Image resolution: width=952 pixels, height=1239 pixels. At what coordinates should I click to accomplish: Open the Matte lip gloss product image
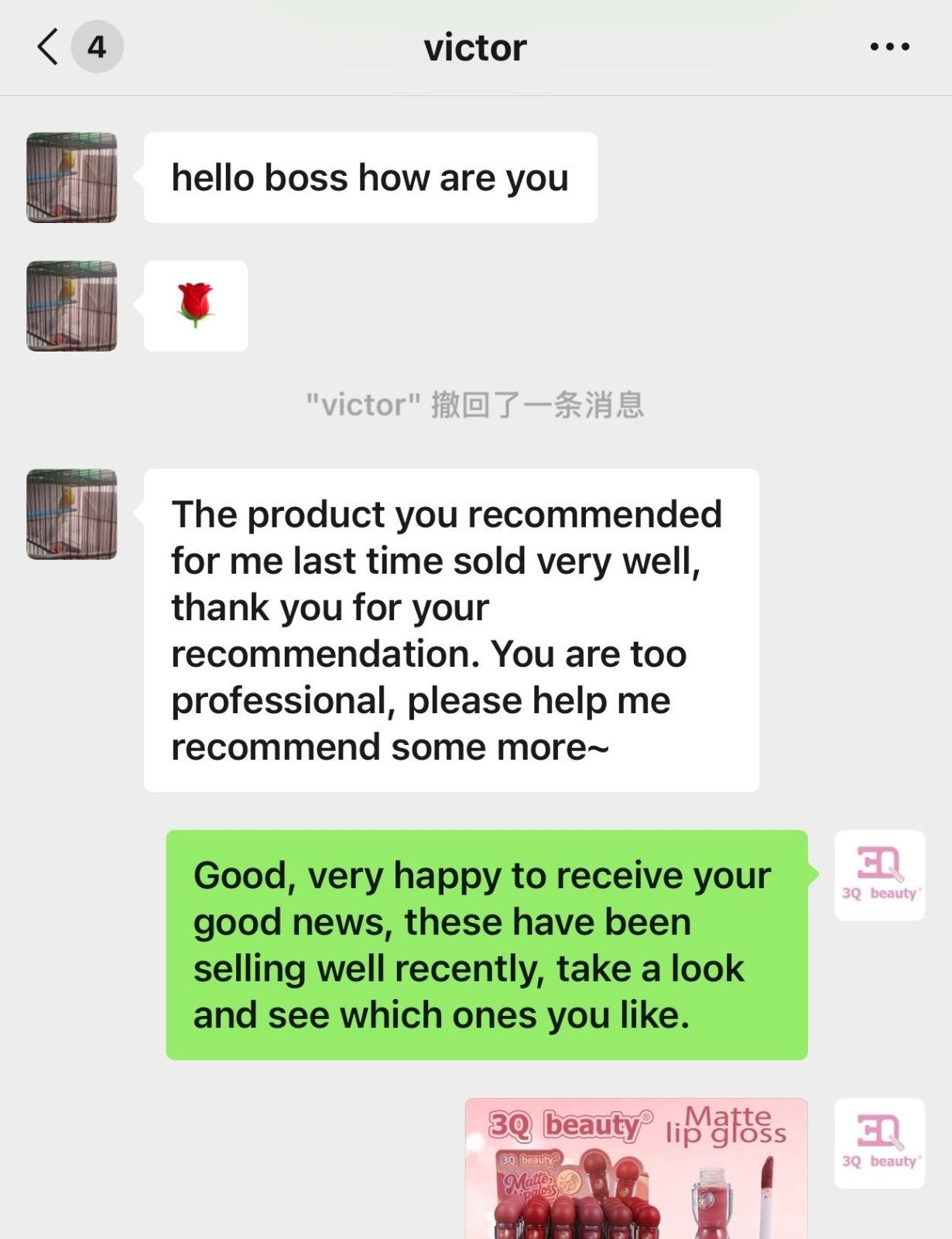635,1168
